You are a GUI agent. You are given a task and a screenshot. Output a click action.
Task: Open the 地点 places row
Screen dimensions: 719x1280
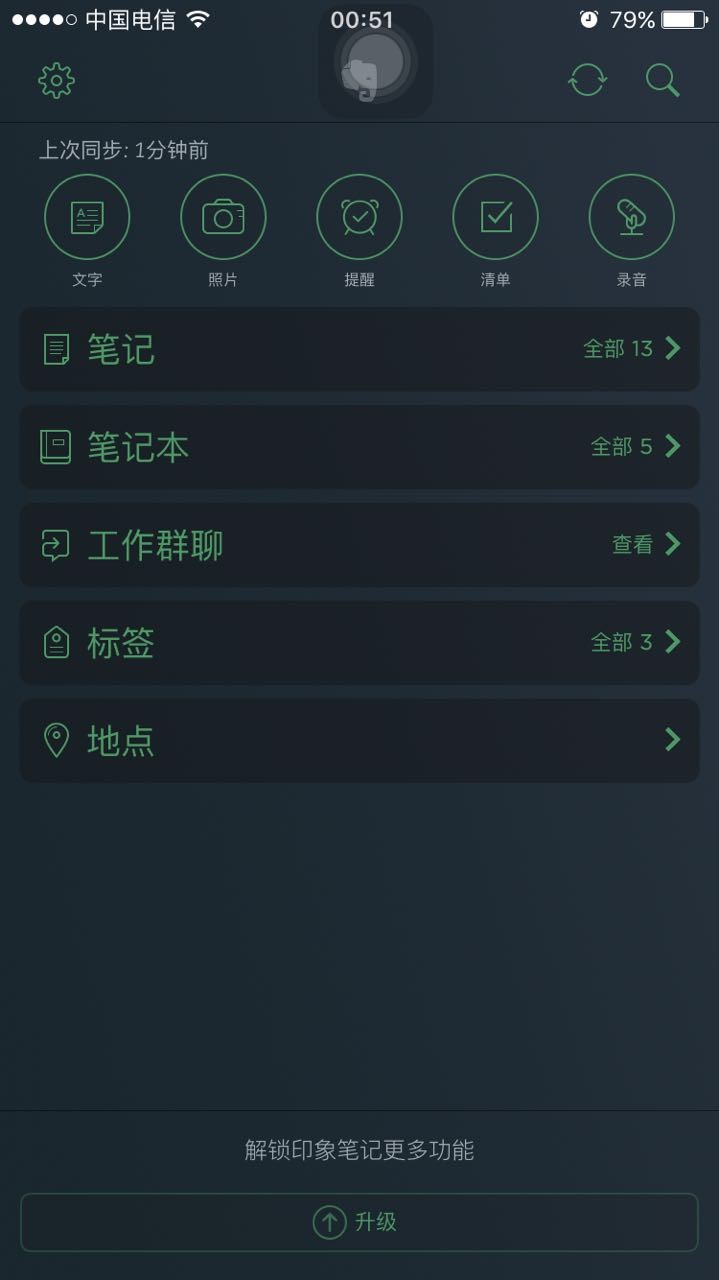coord(359,741)
